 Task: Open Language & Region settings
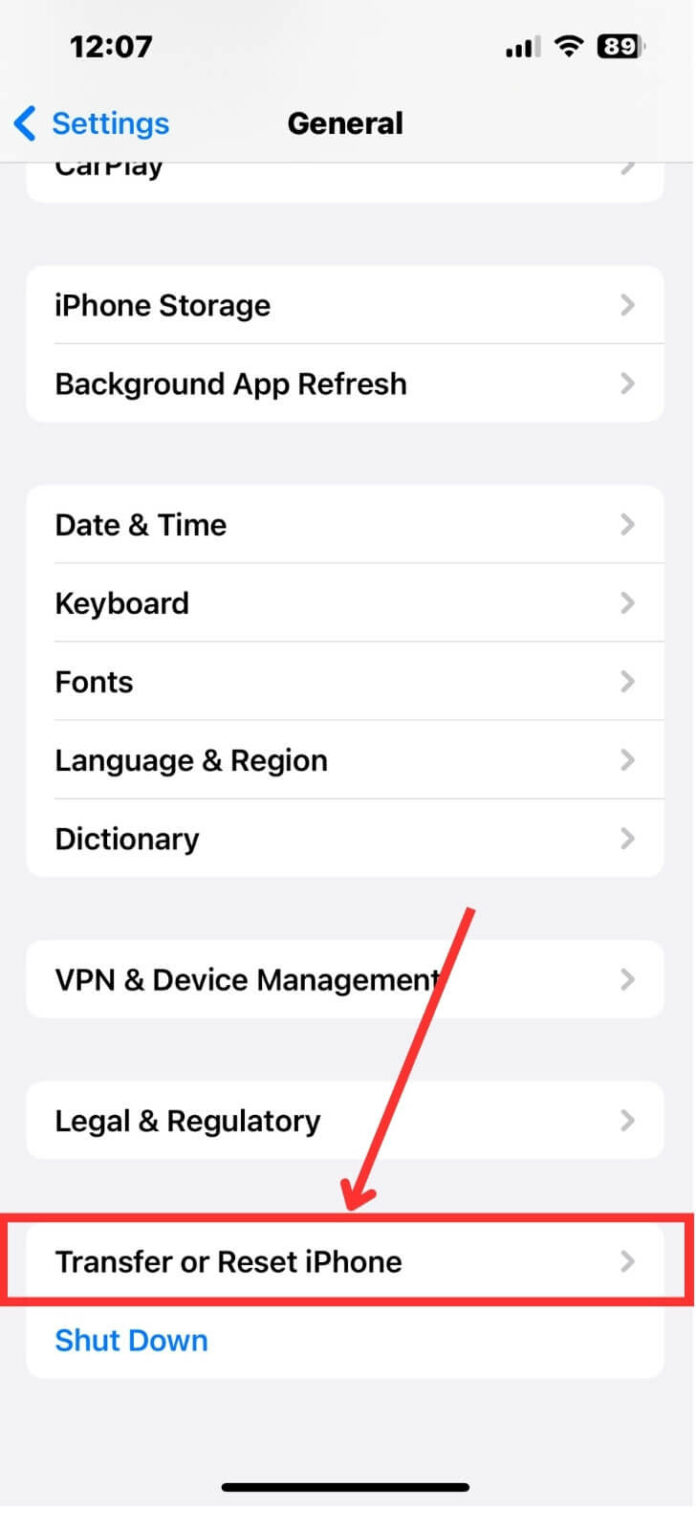[x=344, y=760]
